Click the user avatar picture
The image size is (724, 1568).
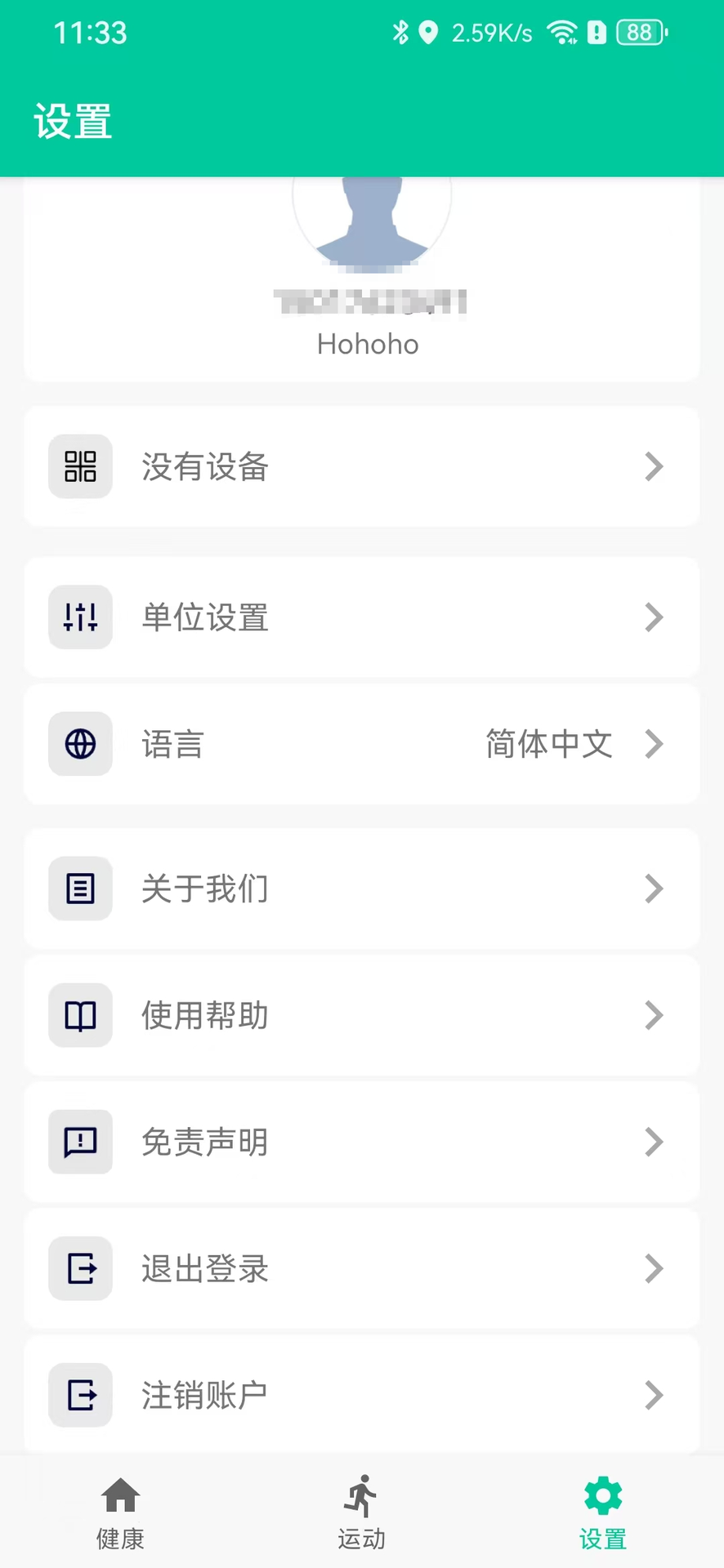tap(372, 220)
